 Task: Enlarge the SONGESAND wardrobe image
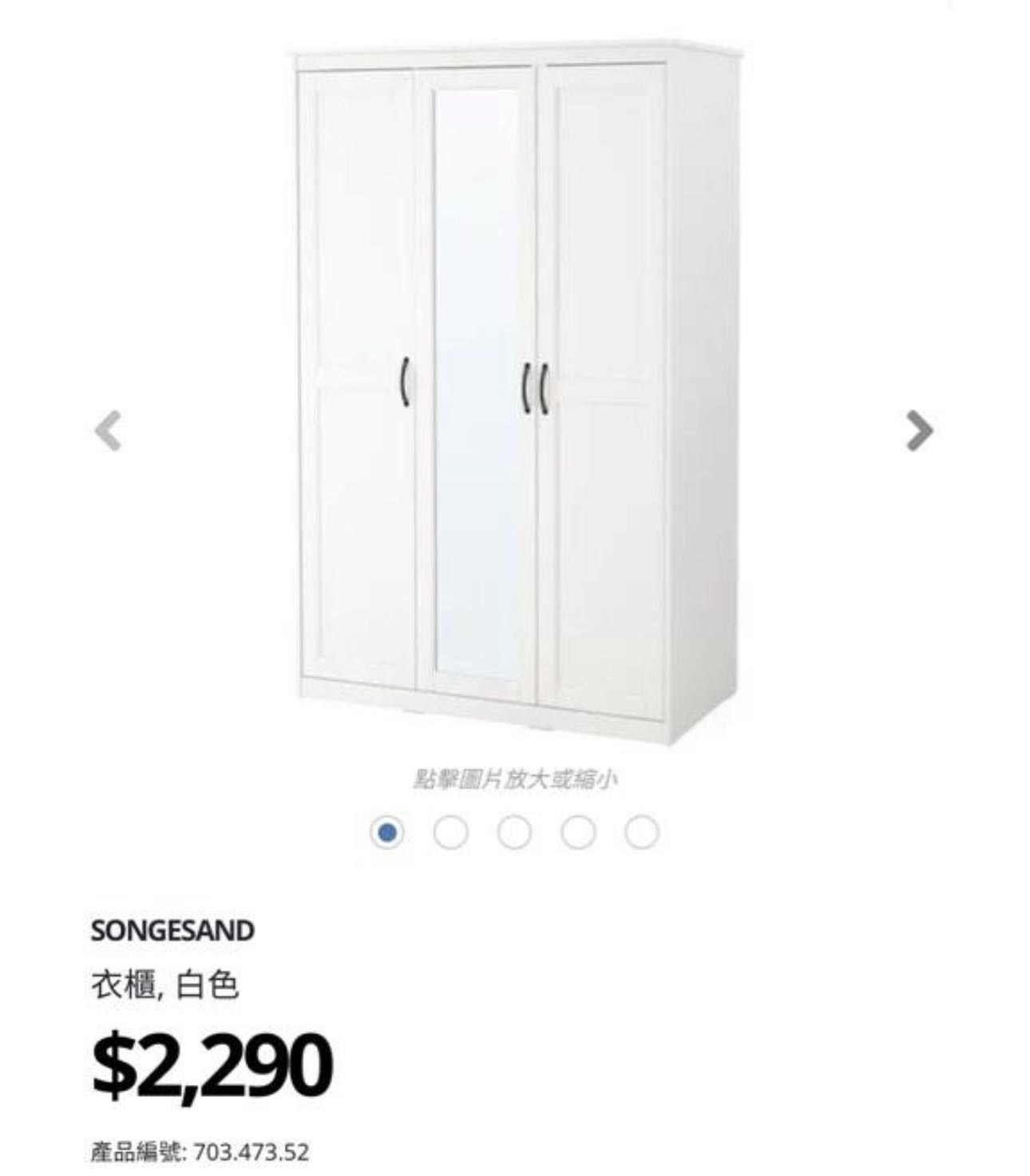click(x=515, y=391)
